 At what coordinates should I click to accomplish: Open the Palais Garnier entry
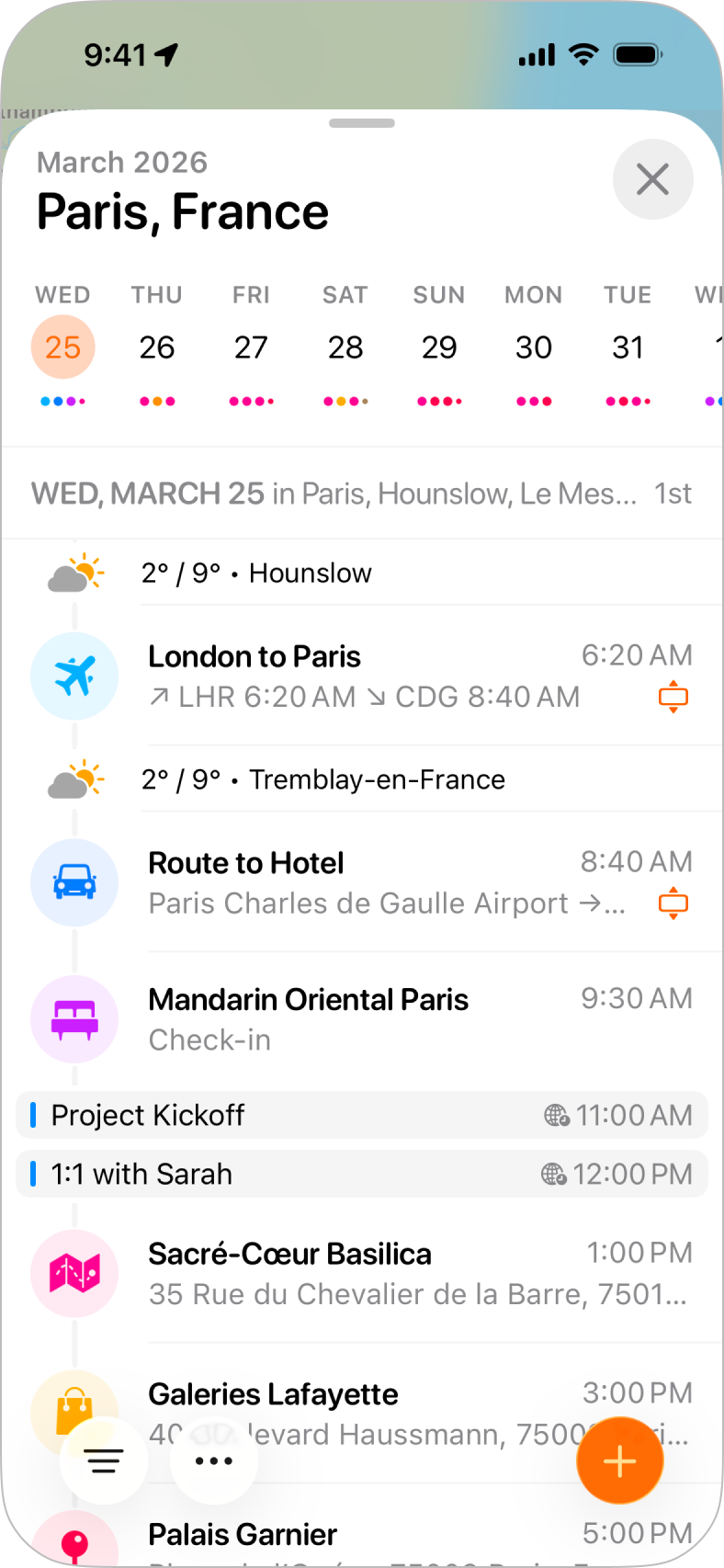(368, 1535)
